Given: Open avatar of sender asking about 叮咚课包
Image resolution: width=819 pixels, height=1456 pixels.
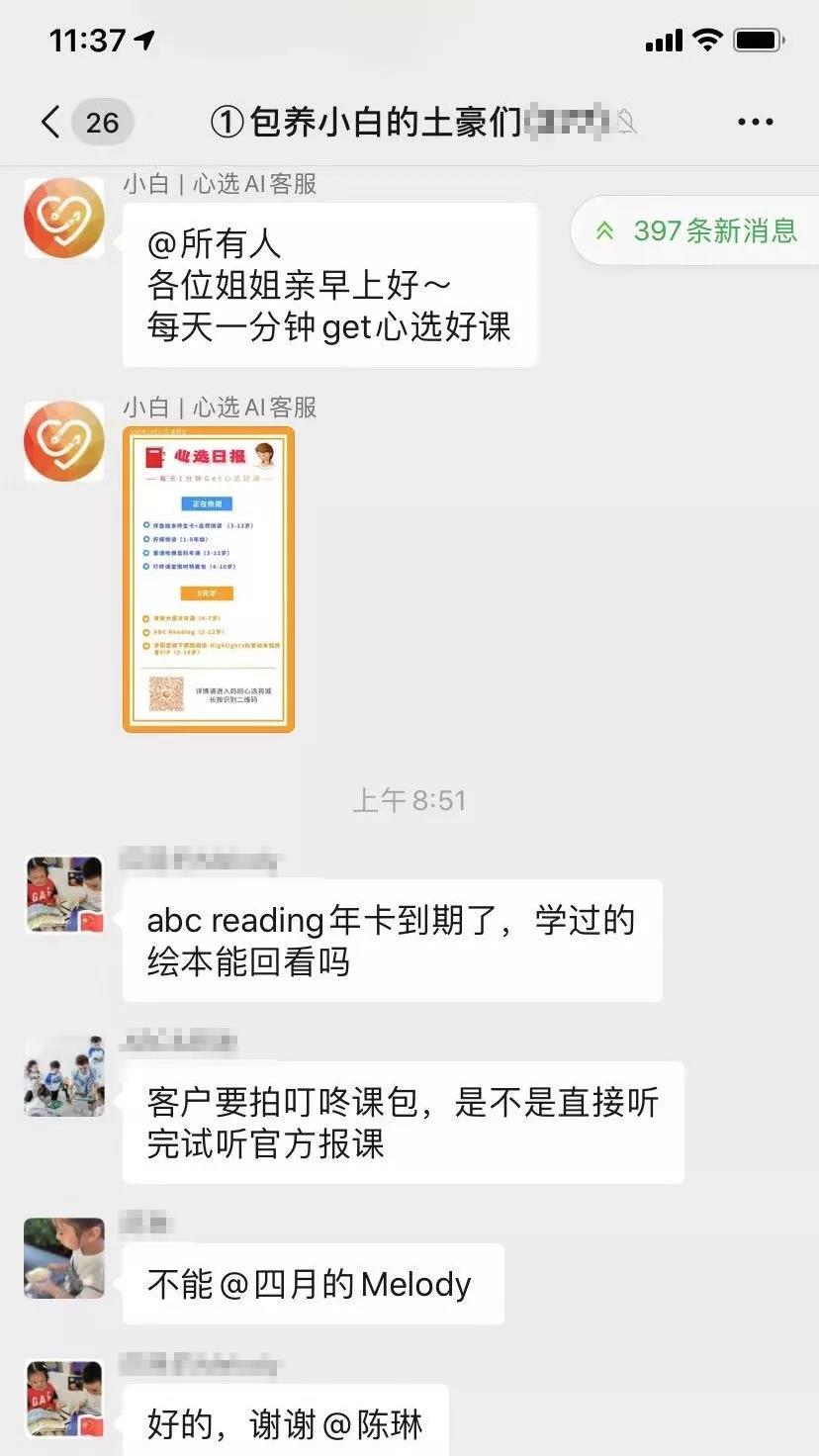Looking at the screenshot, I should pos(64,1076).
